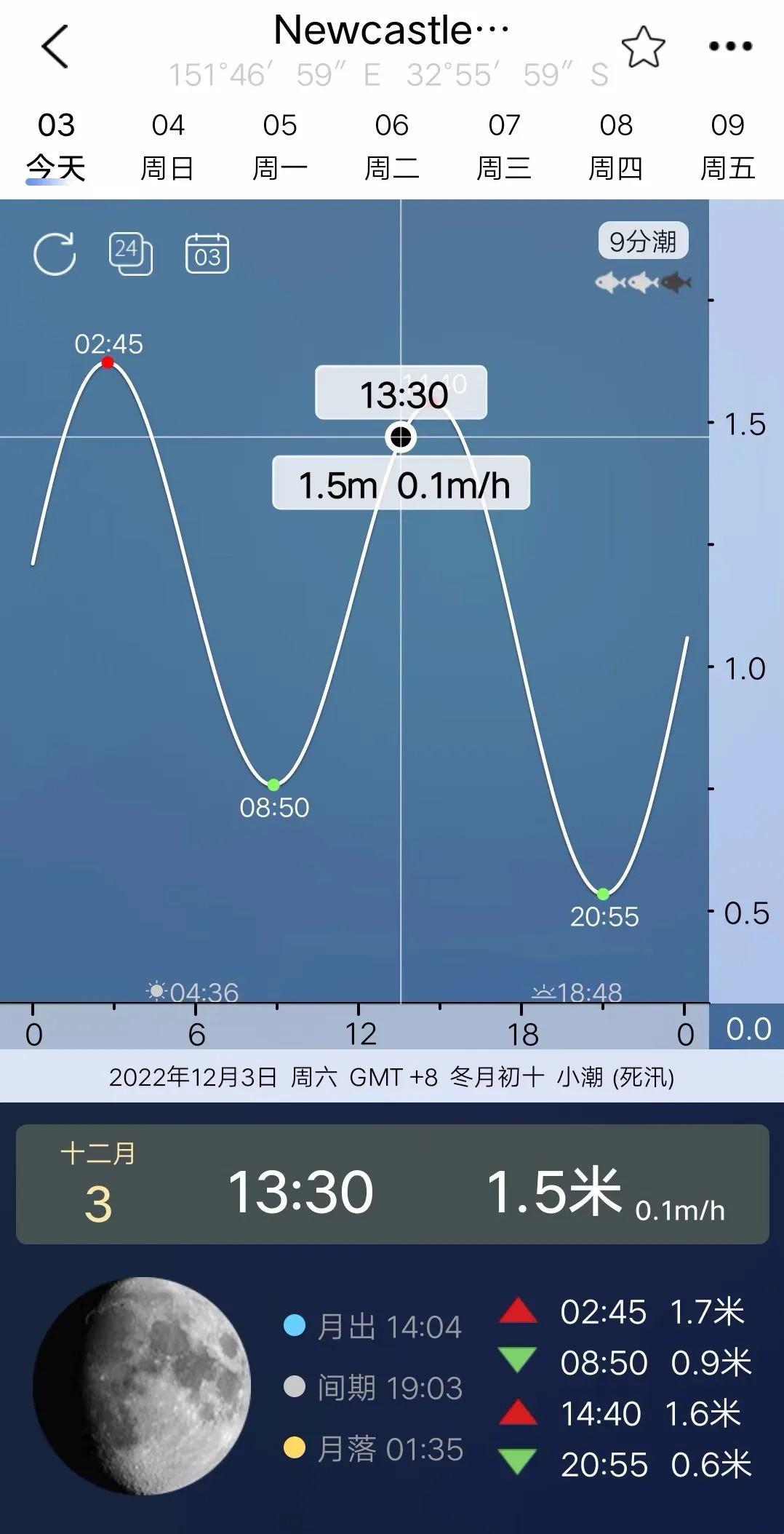View tides for 08 周四

[x=615, y=146]
